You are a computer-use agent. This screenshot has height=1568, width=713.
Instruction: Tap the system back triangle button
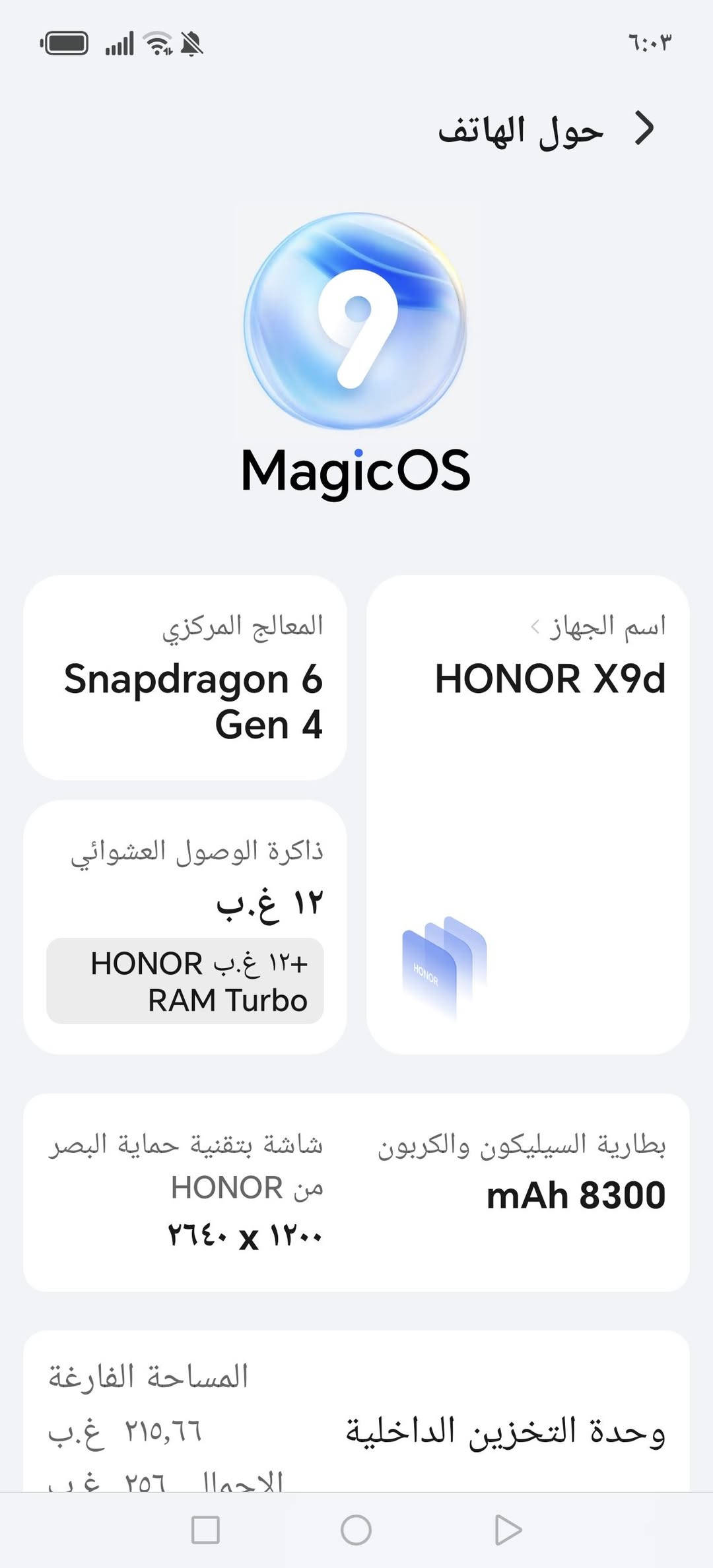coord(508,1530)
